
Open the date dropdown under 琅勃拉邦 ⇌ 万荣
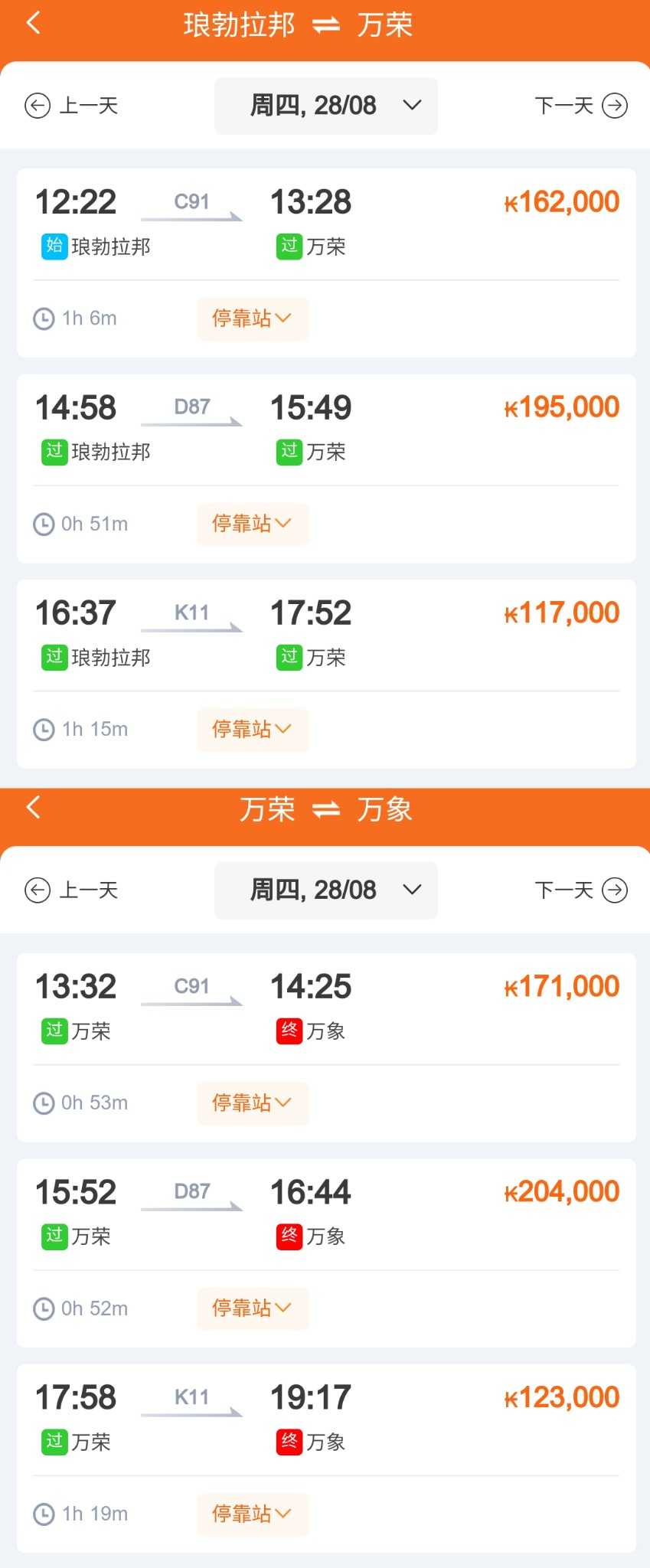326,106
